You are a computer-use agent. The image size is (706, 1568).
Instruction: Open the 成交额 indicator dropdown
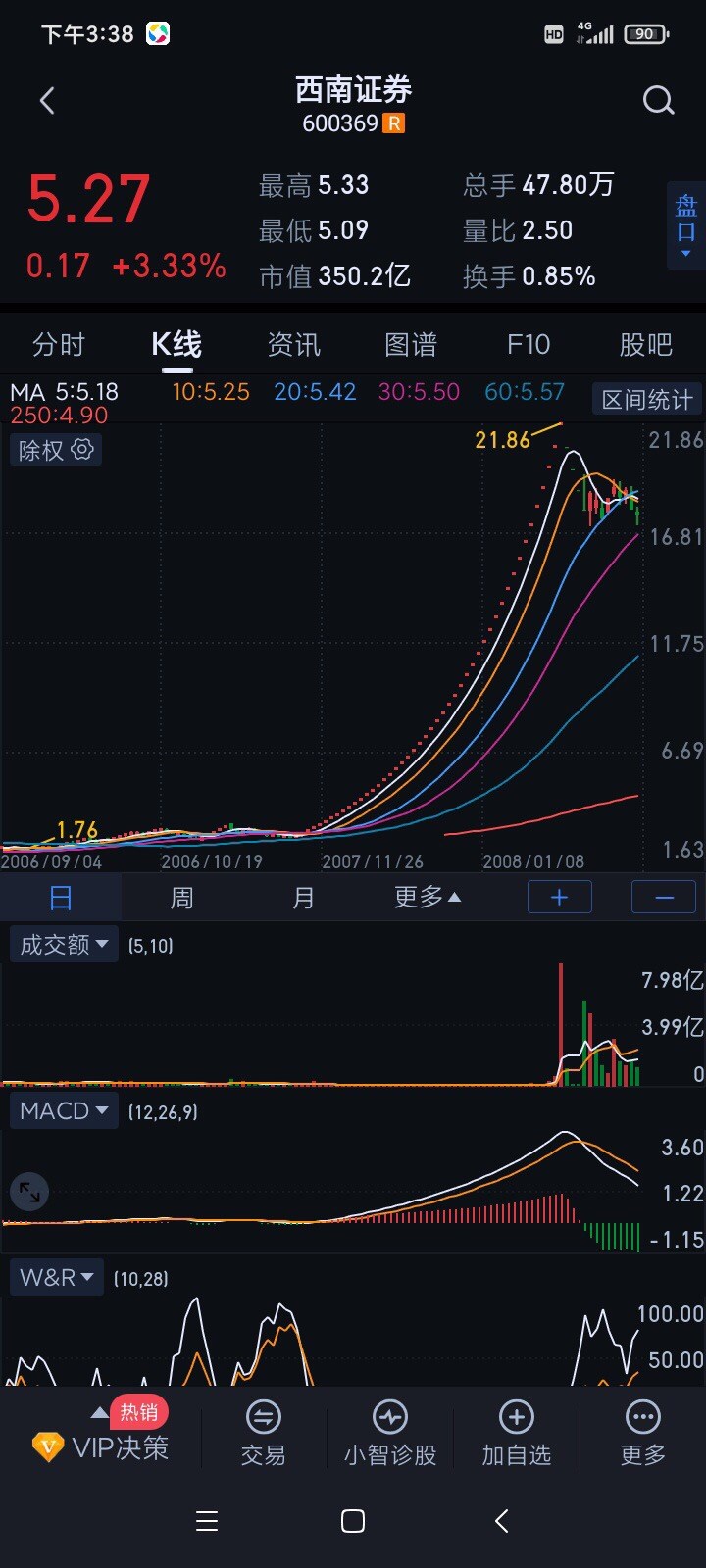tap(63, 944)
